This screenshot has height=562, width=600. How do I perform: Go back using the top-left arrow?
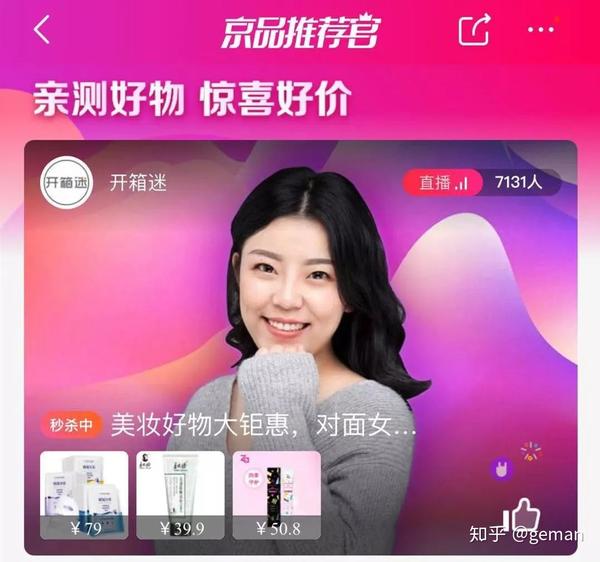(41, 30)
